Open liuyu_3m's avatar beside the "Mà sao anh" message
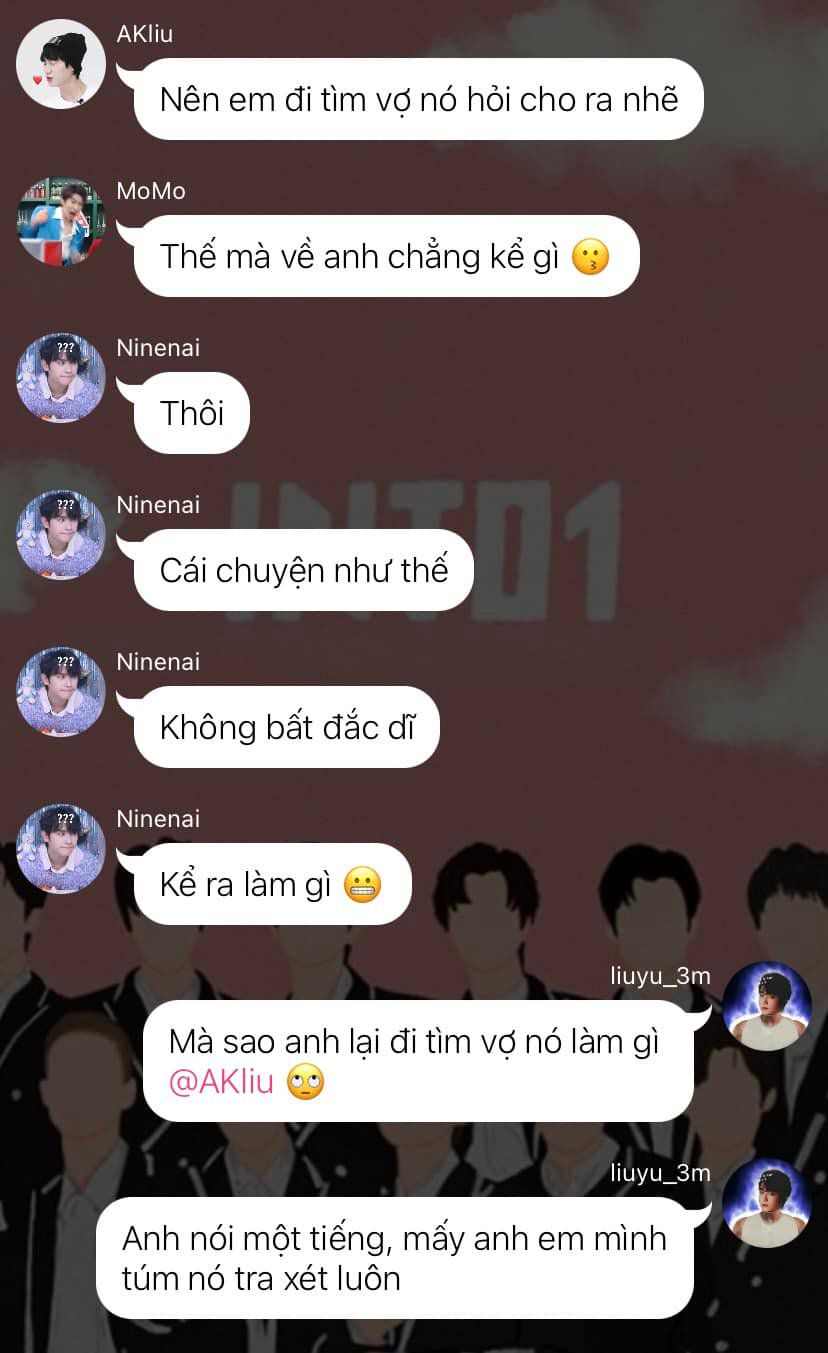This screenshot has width=828, height=1353. click(x=766, y=1006)
